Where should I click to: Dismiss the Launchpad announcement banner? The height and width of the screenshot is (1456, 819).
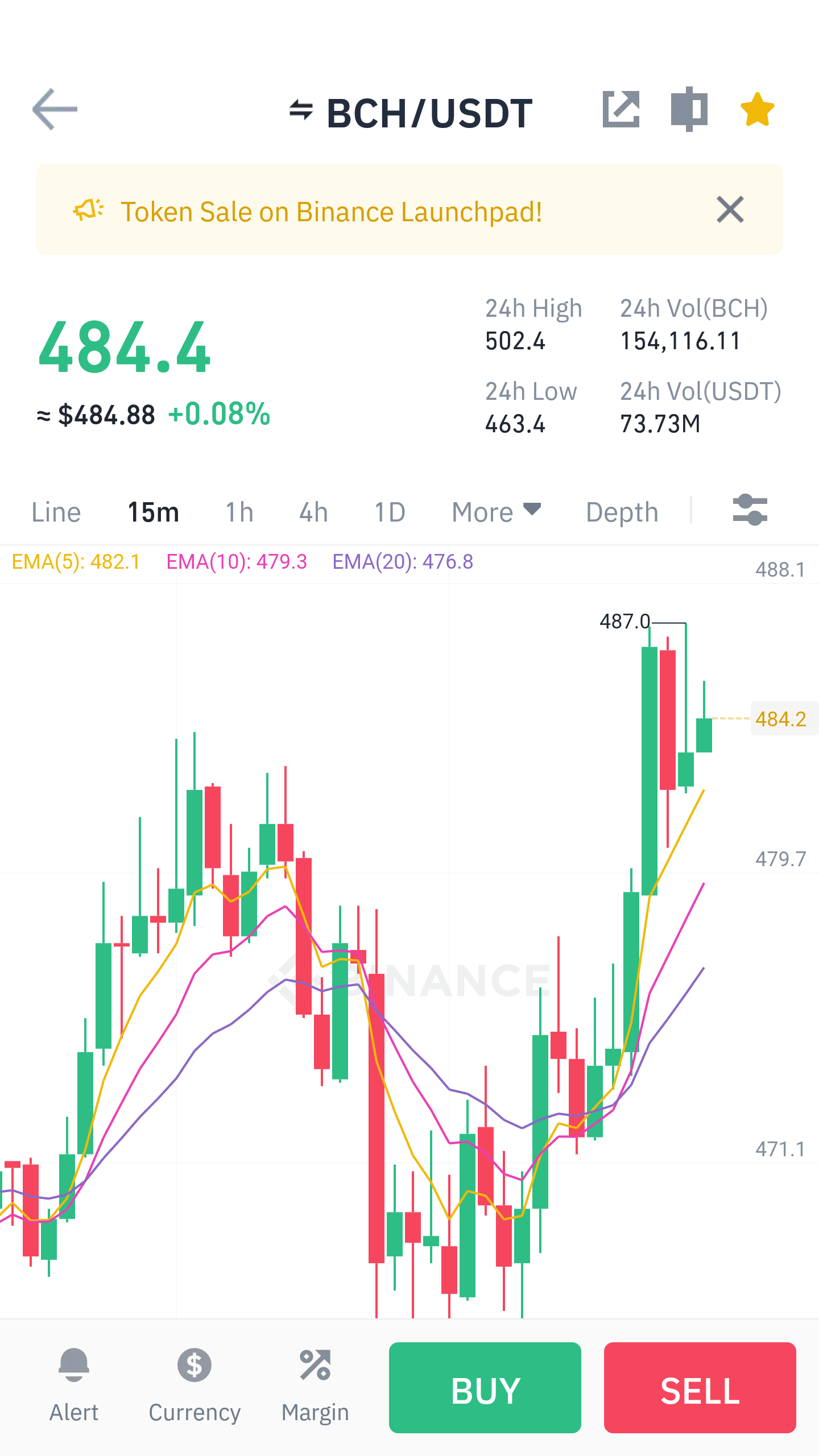pyautogui.click(x=730, y=210)
